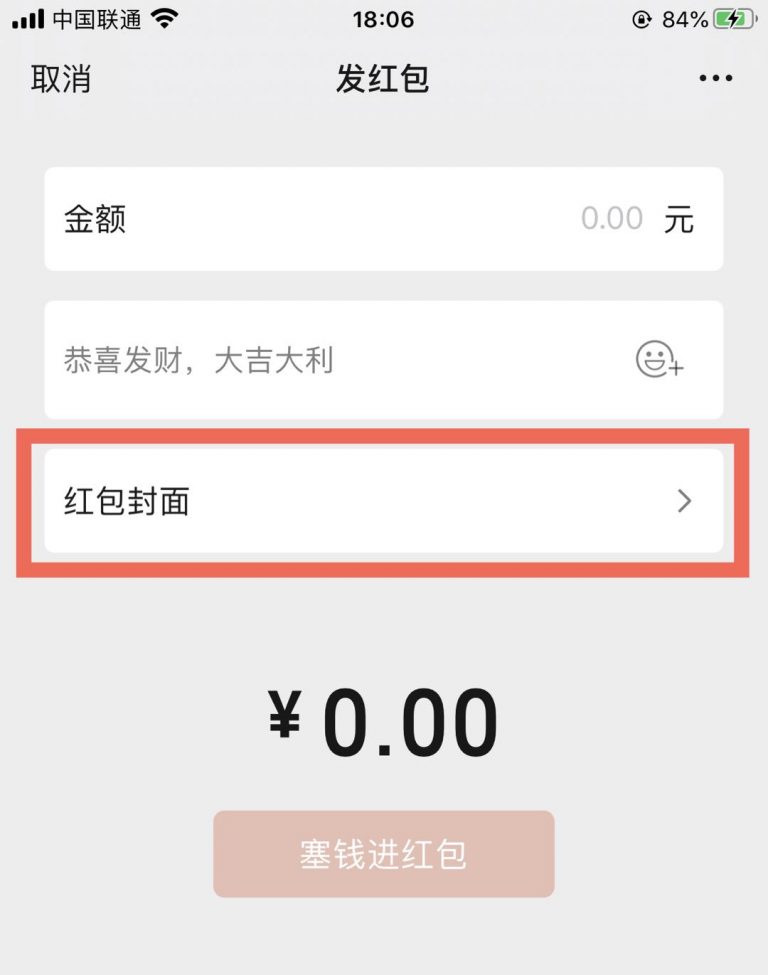Tap the 塞钱进红包 button
The width and height of the screenshot is (768, 975).
383,854
